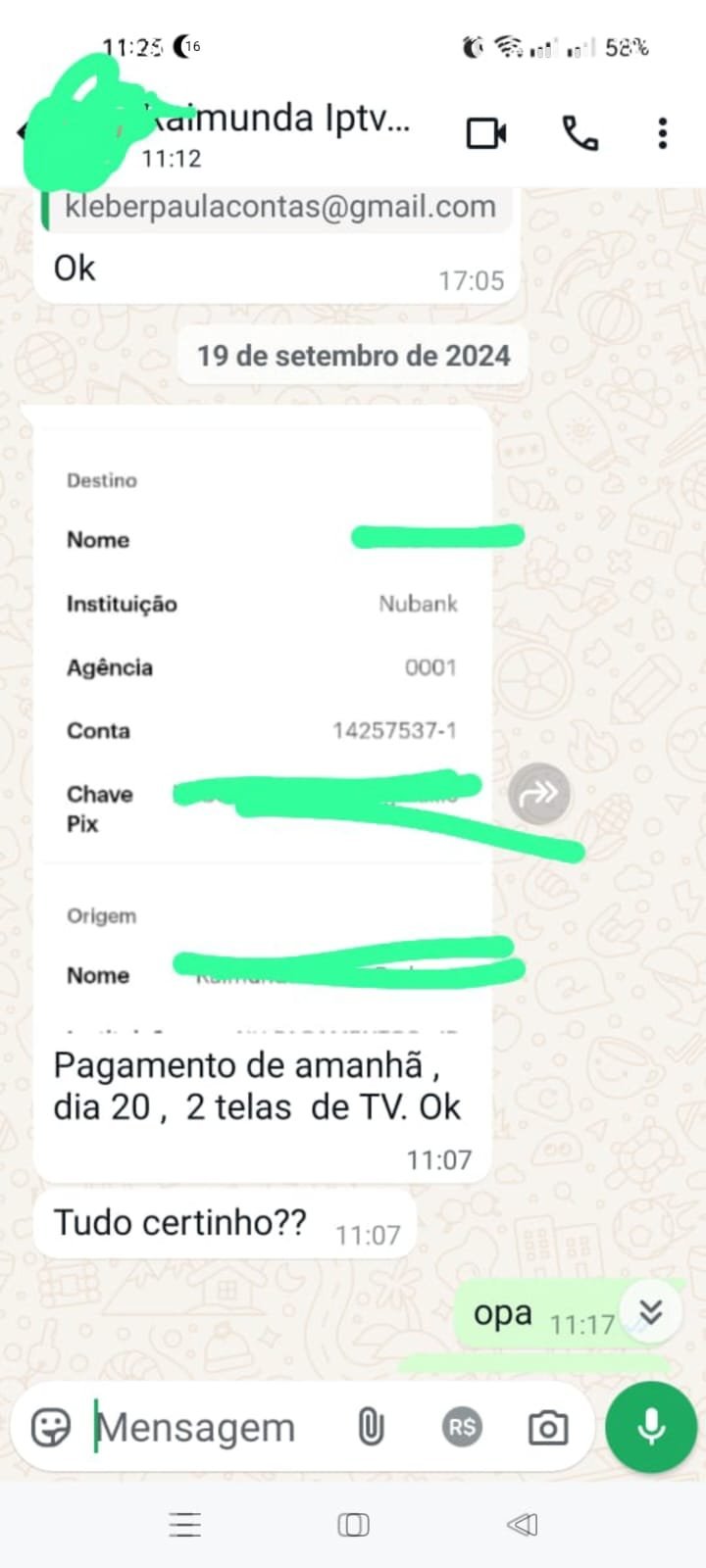The width and height of the screenshot is (706, 1568).
Task: Jump to the latest messages
Action: (650, 1311)
